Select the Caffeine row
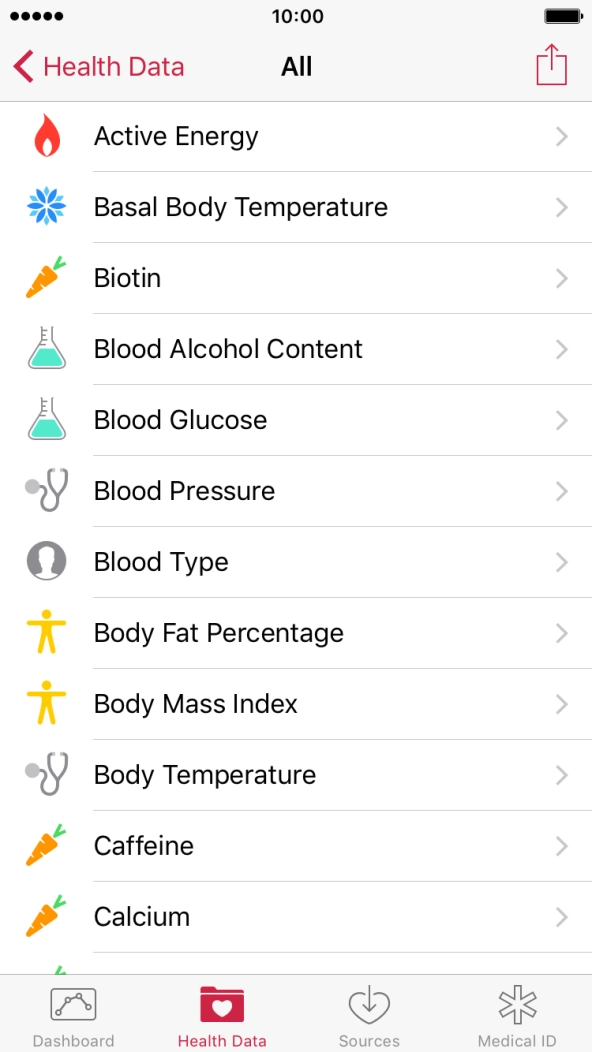This screenshot has height=1052, width=592. [x=296, y=846]
